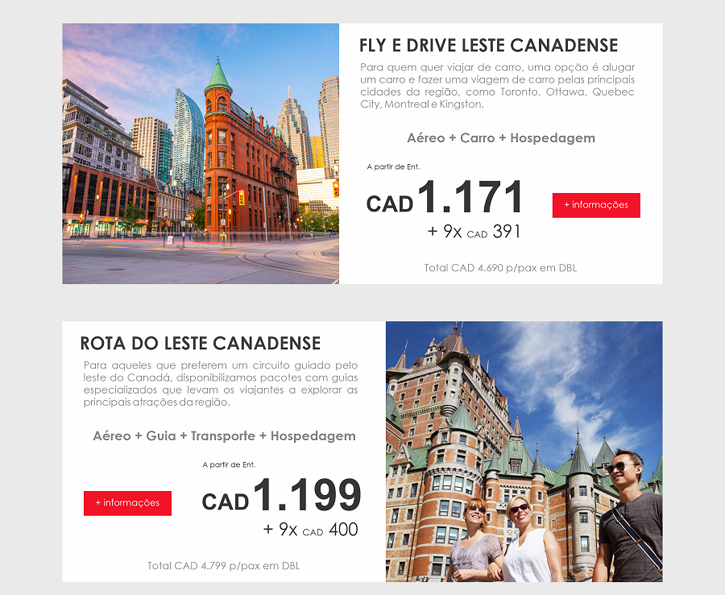The width and height of the screenshot is (725, 595).
Task: Open + informações for Rota do Leste Canadense
Action: 127,503
